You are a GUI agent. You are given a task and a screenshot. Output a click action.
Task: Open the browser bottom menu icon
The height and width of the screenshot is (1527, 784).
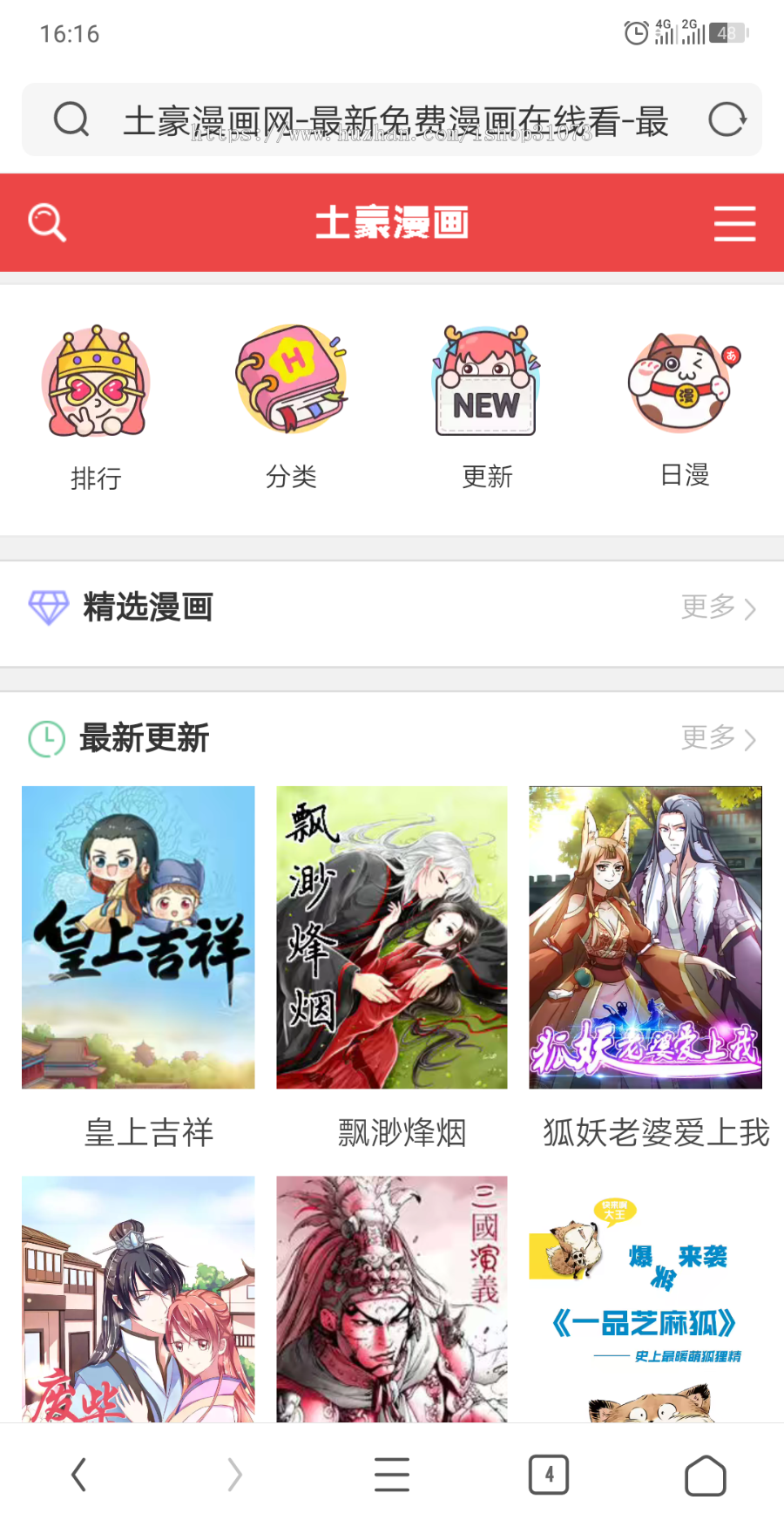(x=392, y=1475)
